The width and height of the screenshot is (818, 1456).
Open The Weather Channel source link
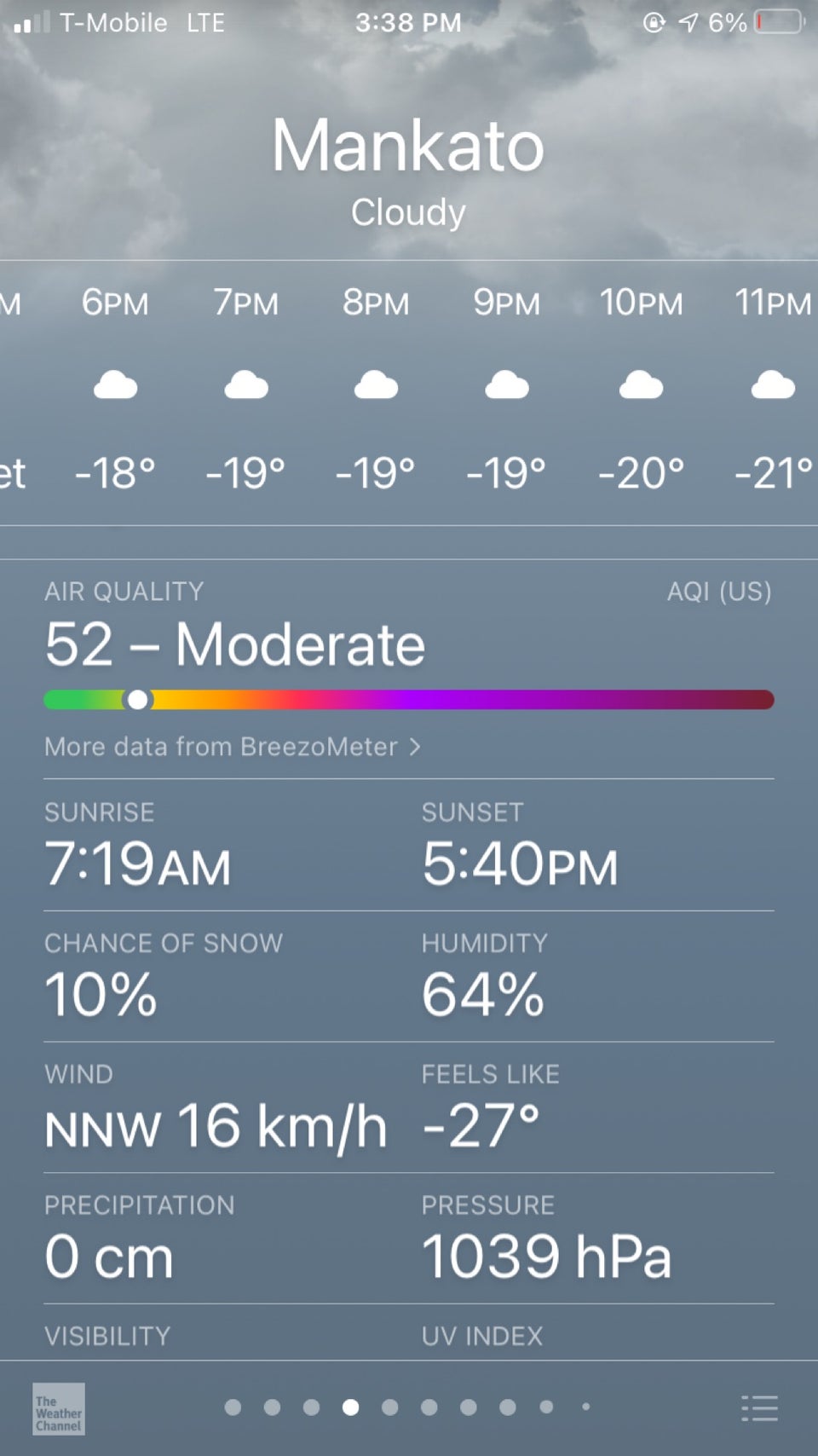click(59, 1408)
